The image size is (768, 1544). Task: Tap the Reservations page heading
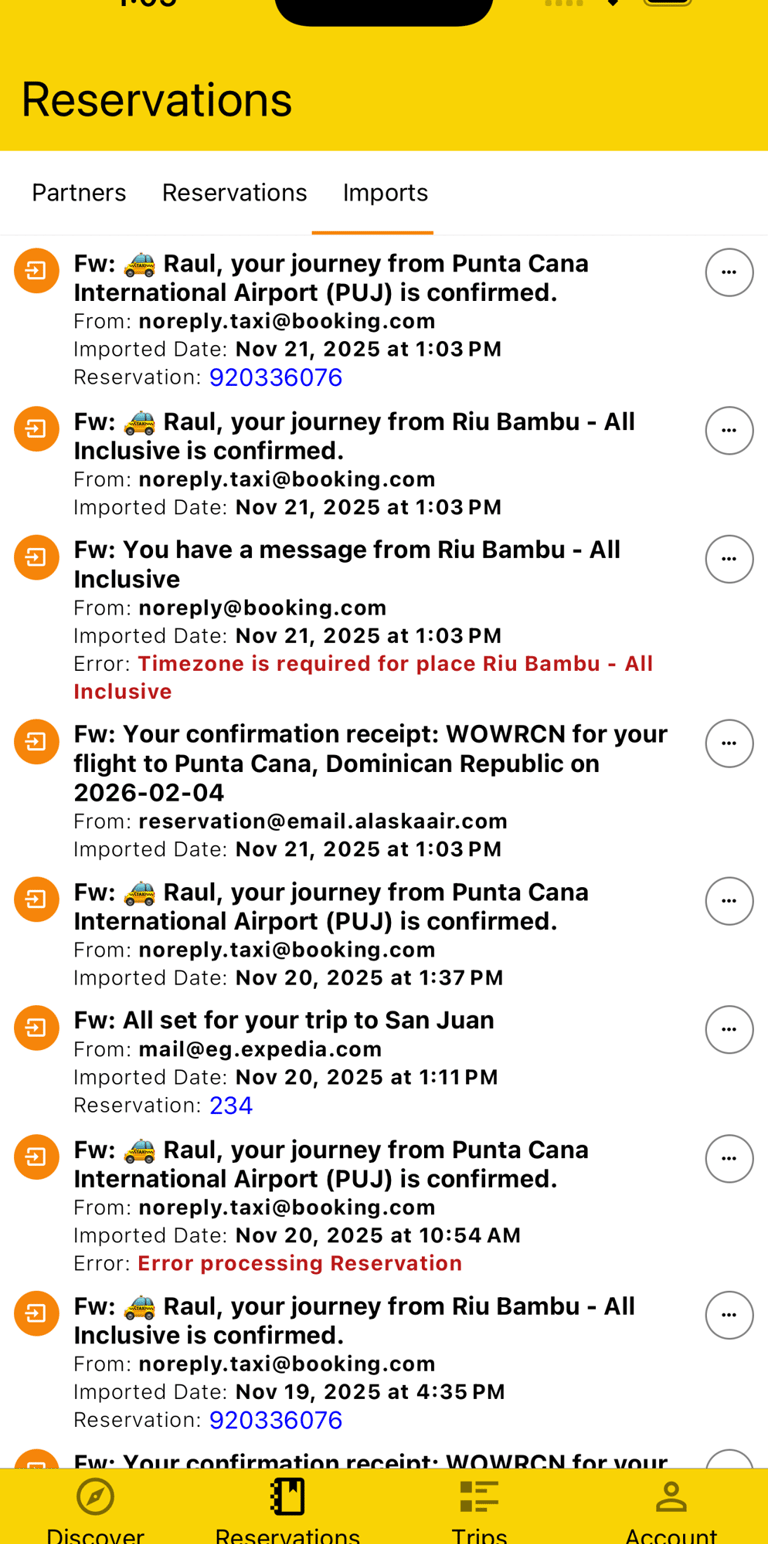(155, 98)
